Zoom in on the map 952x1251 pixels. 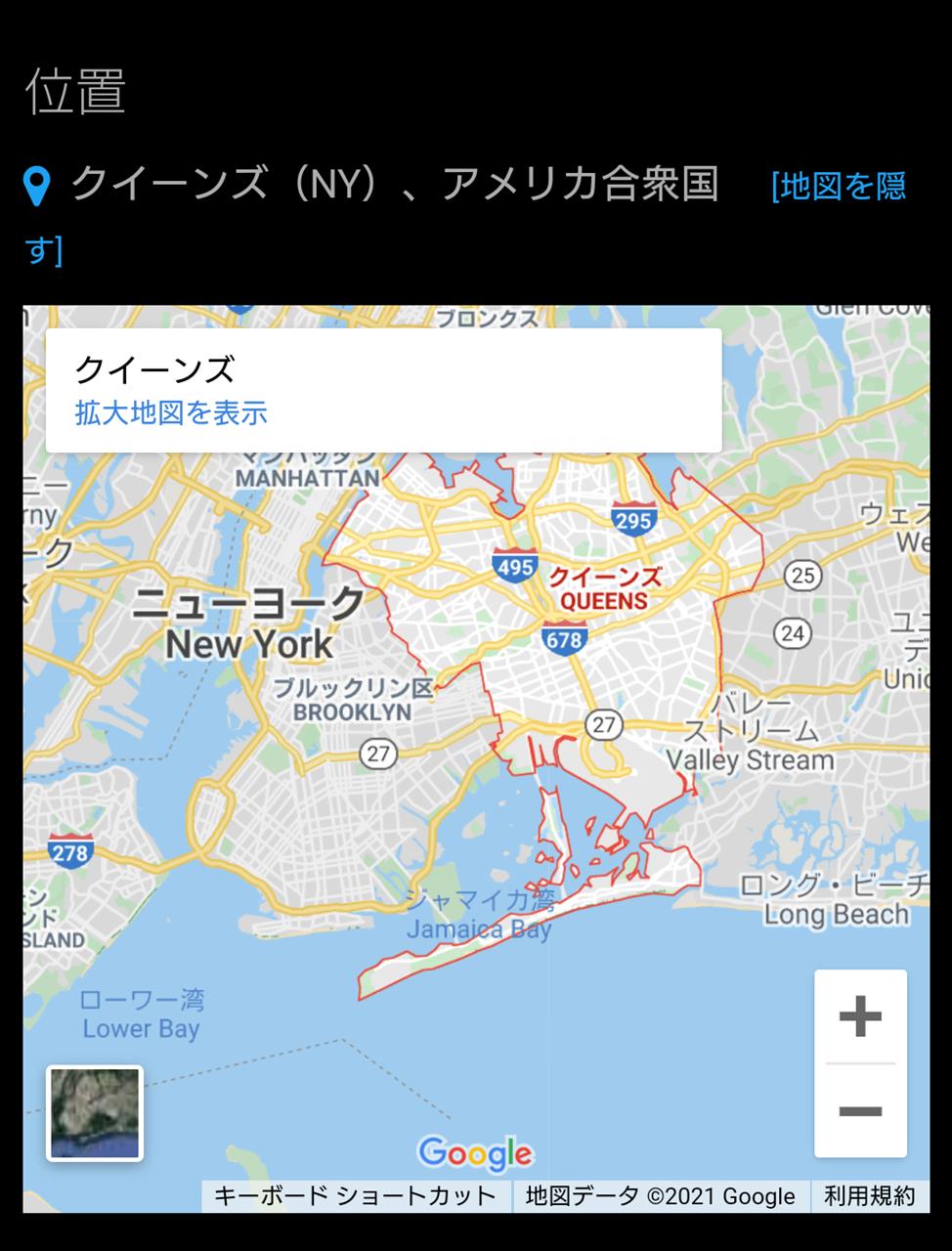pyautogui.click(x=860, y=1017)
